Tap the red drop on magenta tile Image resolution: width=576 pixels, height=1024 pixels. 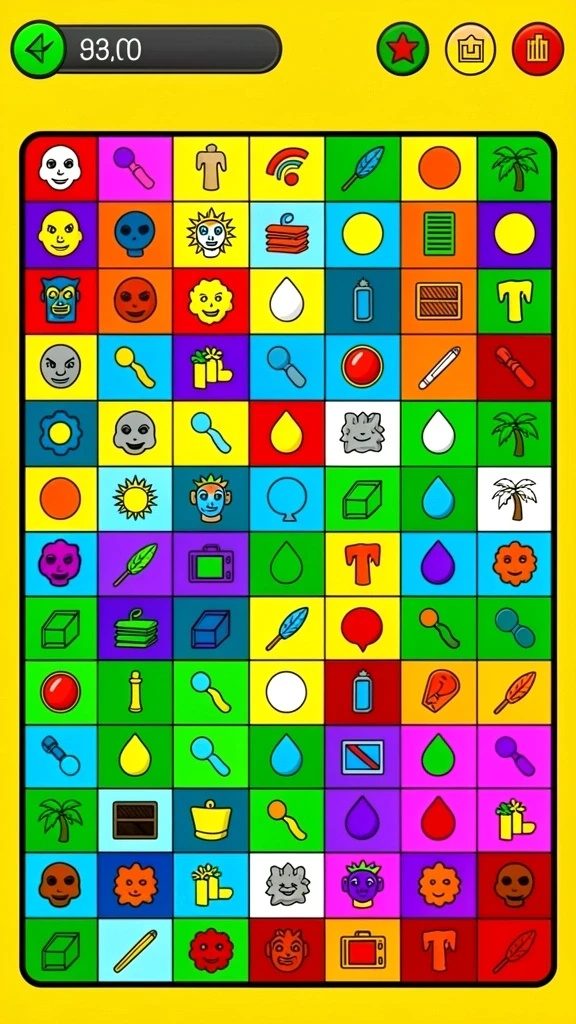click(438, 820)
